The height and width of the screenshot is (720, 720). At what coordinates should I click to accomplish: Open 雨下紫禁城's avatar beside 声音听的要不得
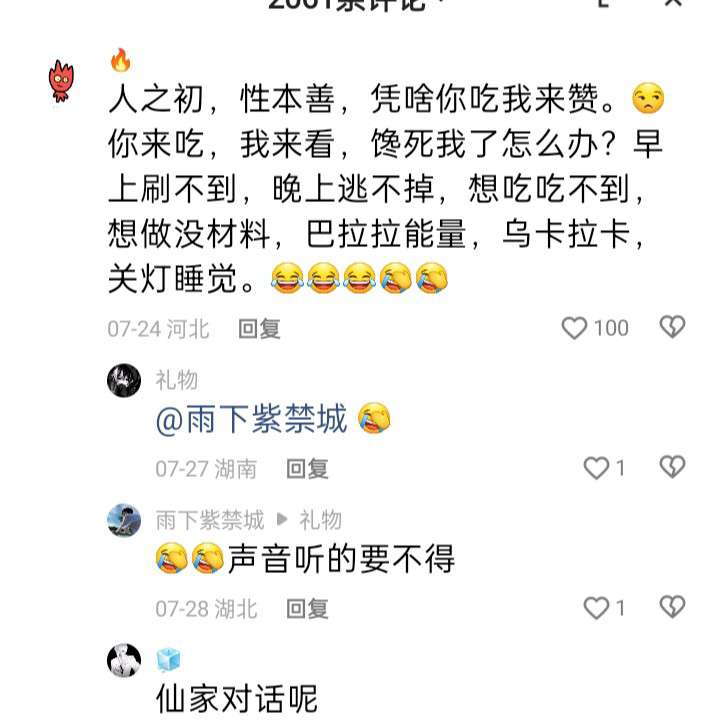click(x=124, y=520)
